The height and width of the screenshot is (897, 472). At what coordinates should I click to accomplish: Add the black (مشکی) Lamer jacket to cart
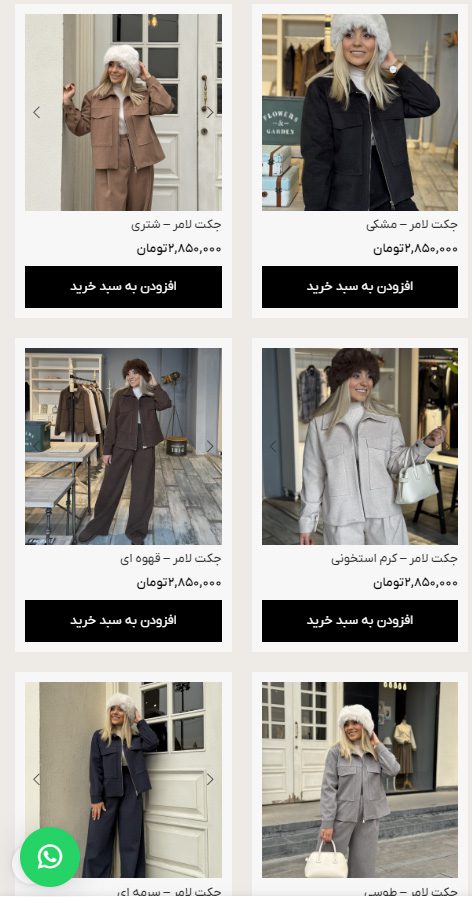[x=360, y=287]
